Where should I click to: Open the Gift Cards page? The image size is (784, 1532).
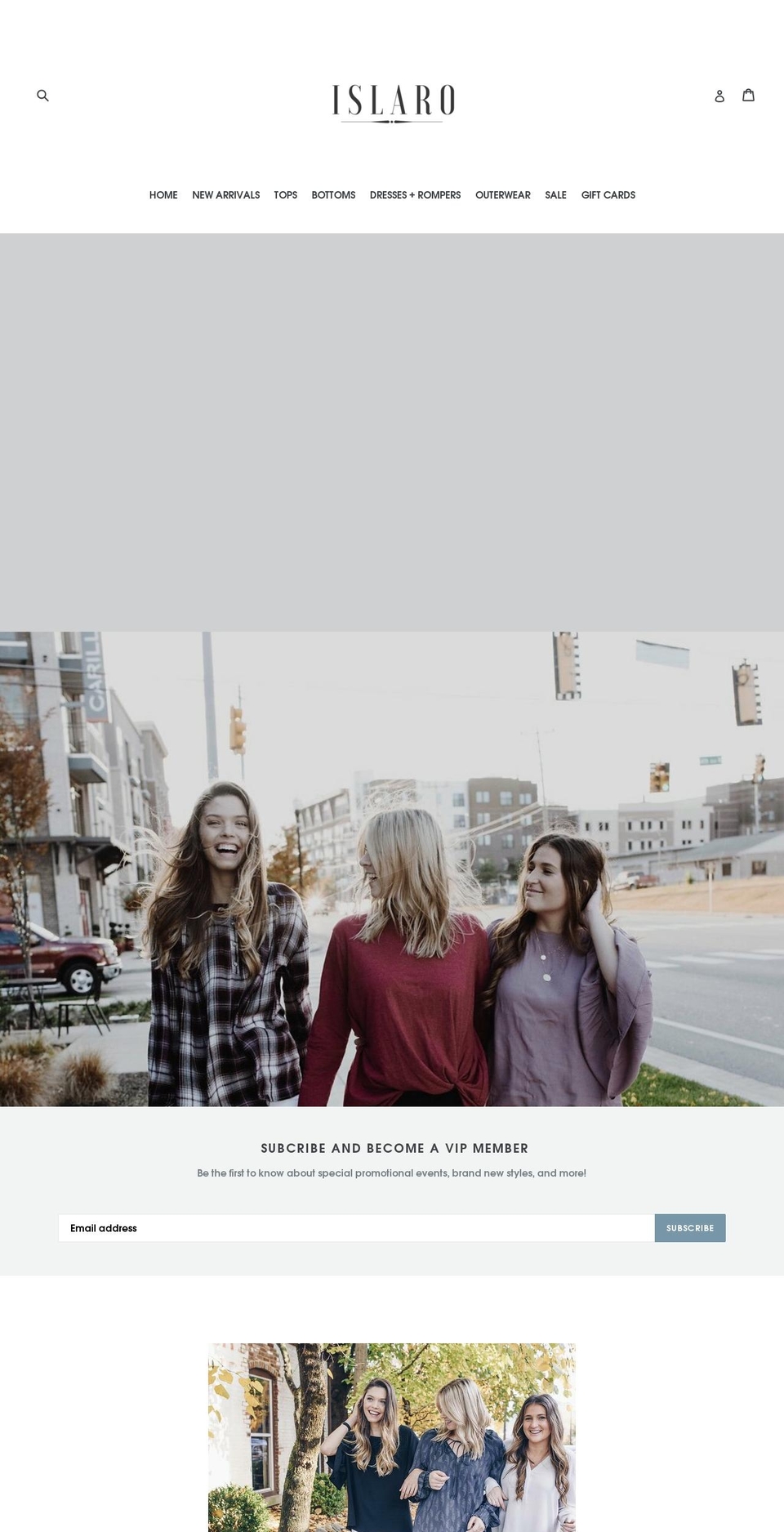coord(608,195)
